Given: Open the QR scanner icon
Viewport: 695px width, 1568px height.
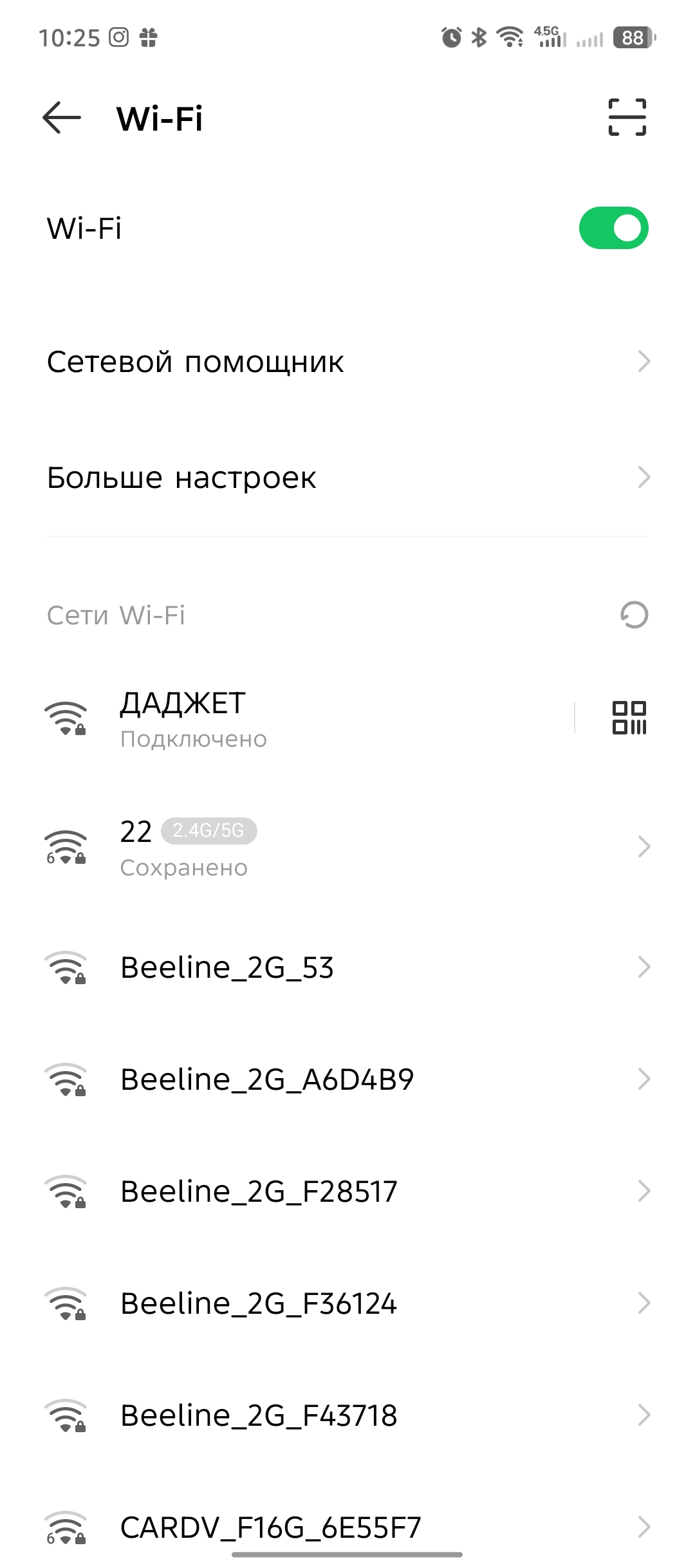Looking at the screenshot, I should pyautogui.click(x=627, y=117).
